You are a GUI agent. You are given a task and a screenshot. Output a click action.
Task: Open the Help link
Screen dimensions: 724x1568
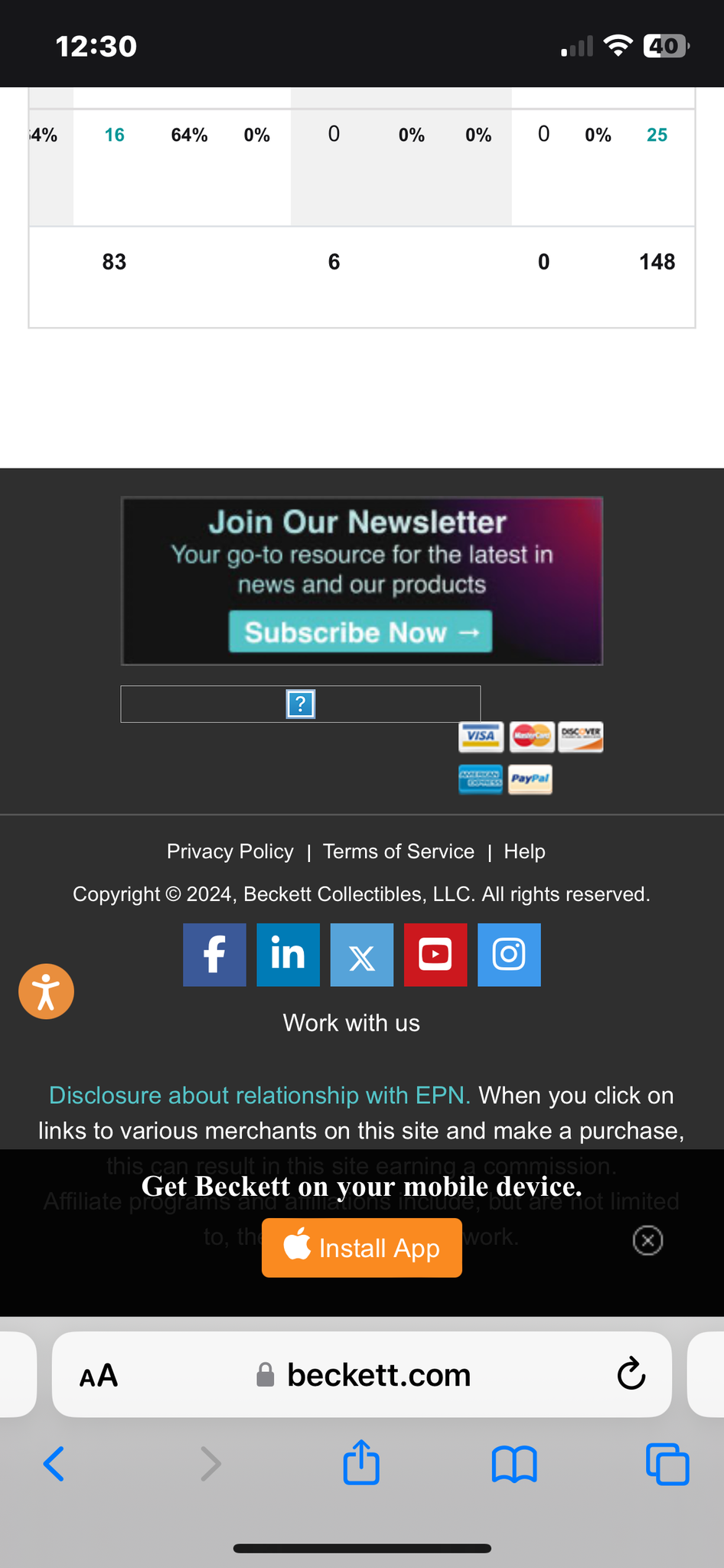[524, 851]
